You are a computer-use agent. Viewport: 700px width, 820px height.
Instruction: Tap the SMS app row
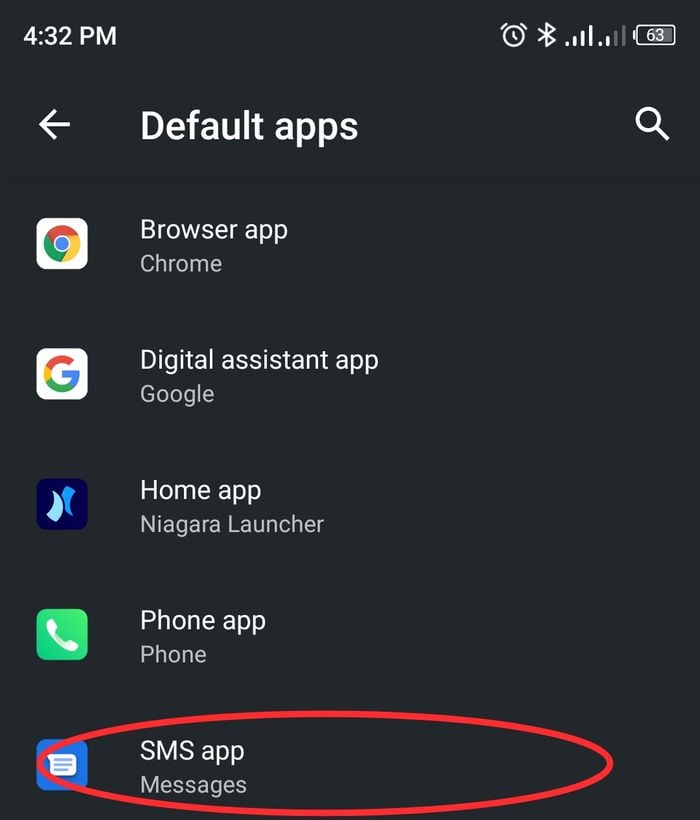pyautogui.click(x=193, y=766)
